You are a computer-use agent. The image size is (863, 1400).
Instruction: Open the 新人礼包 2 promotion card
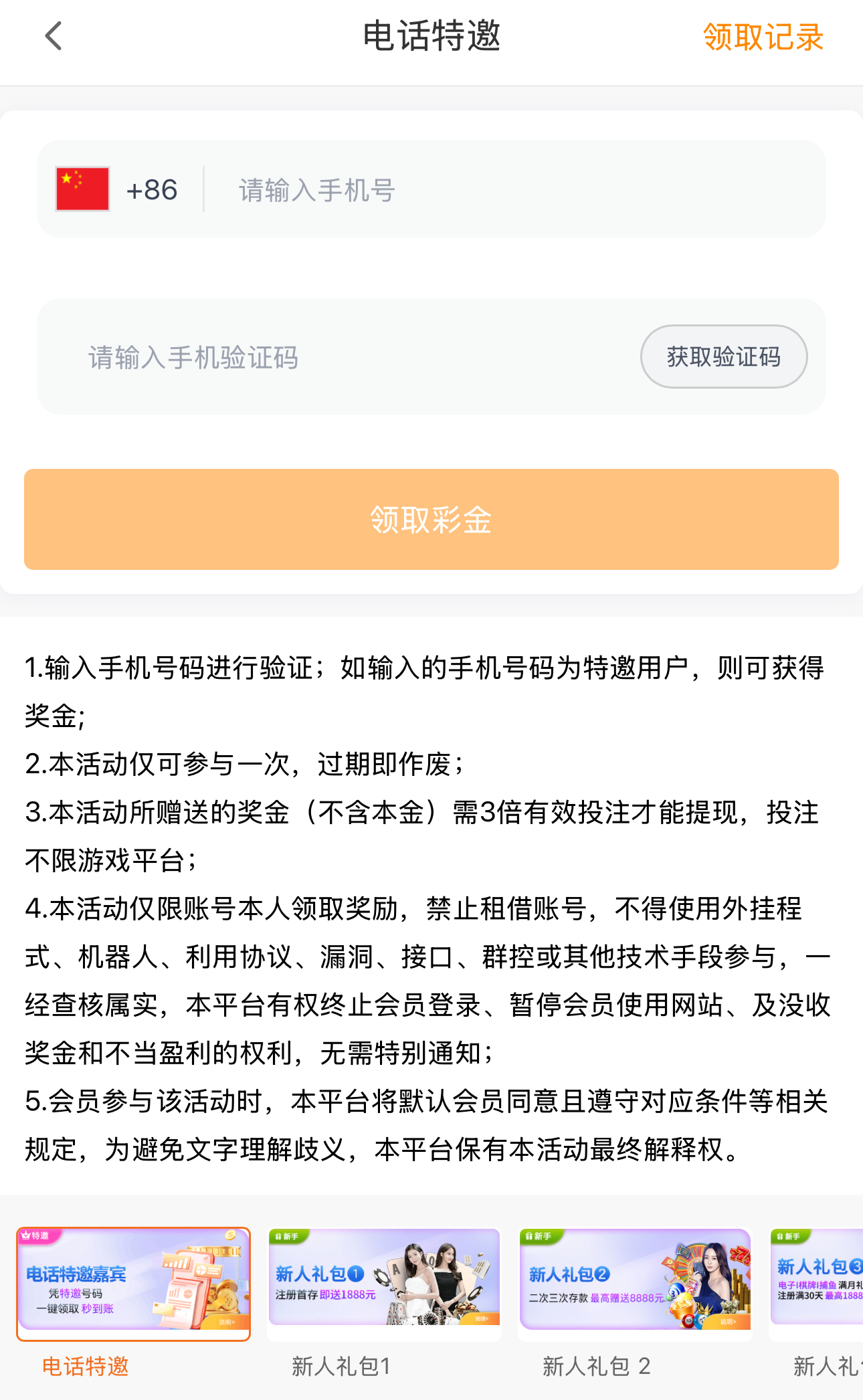pos(635,1283)
